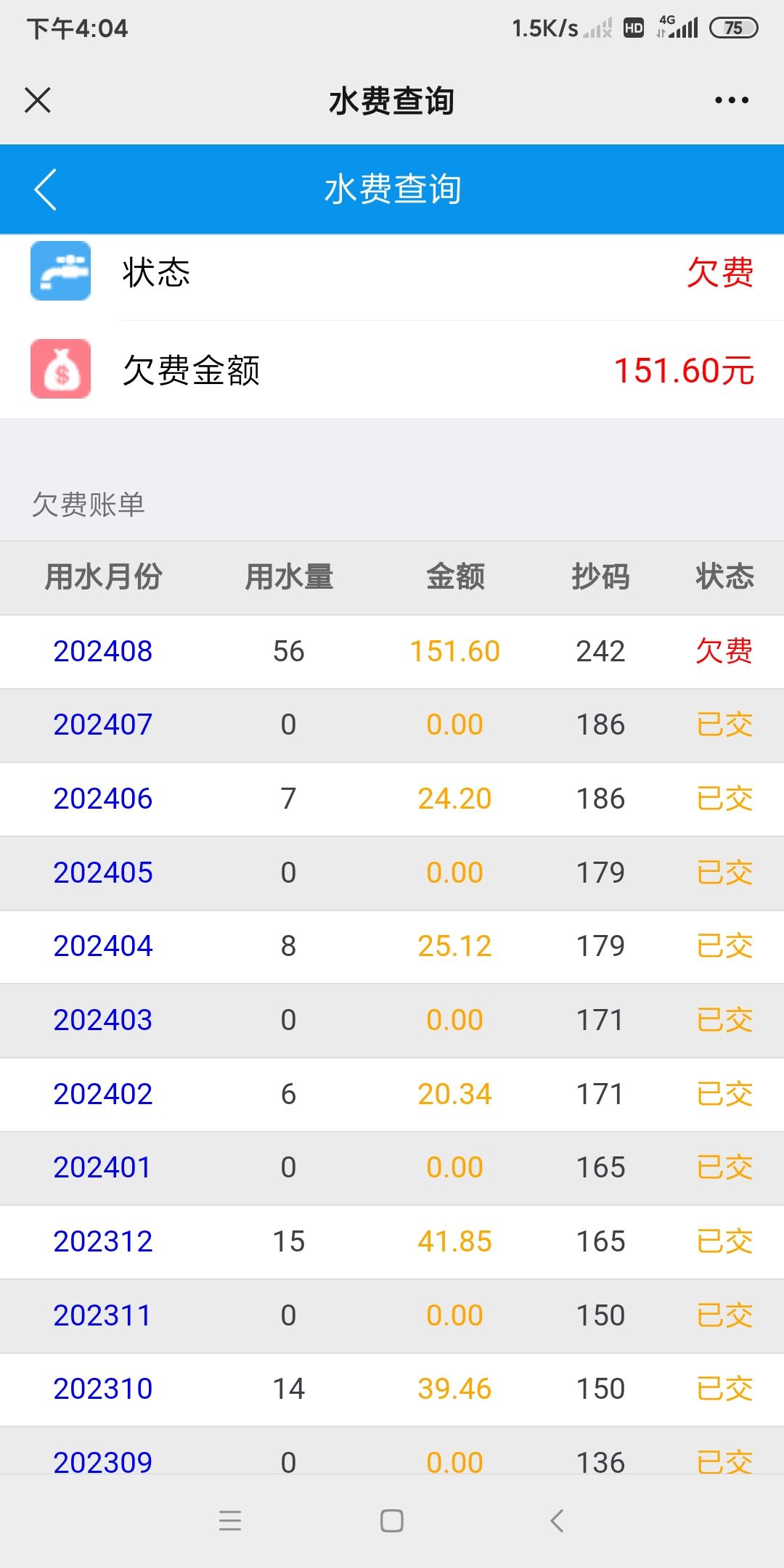Image resolution: width=784 pixels, height=1568 pixels.
Task: Open the 202406 bill month link
Action: 103,799
